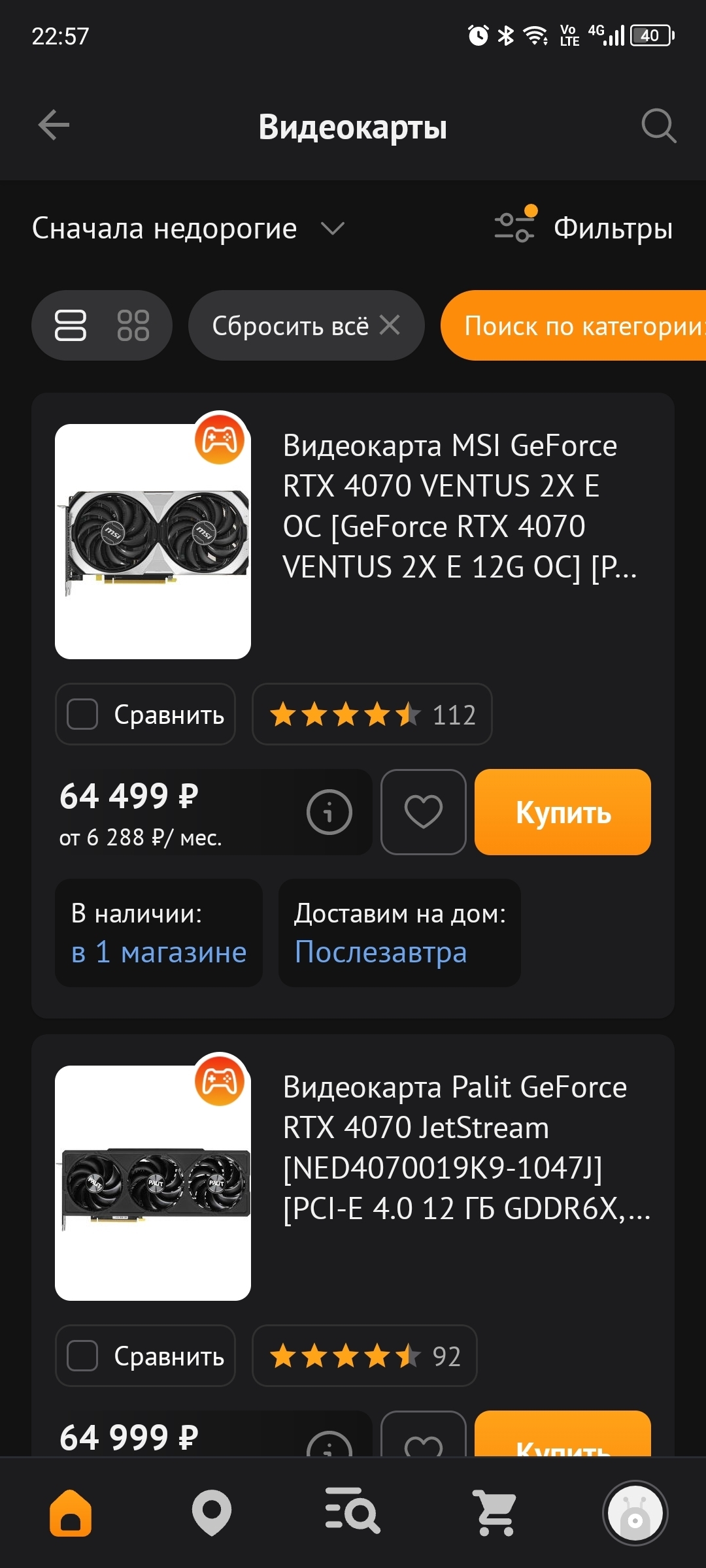
Task: Switch to the catalog search tab
Action: [x=352, y=1512]
